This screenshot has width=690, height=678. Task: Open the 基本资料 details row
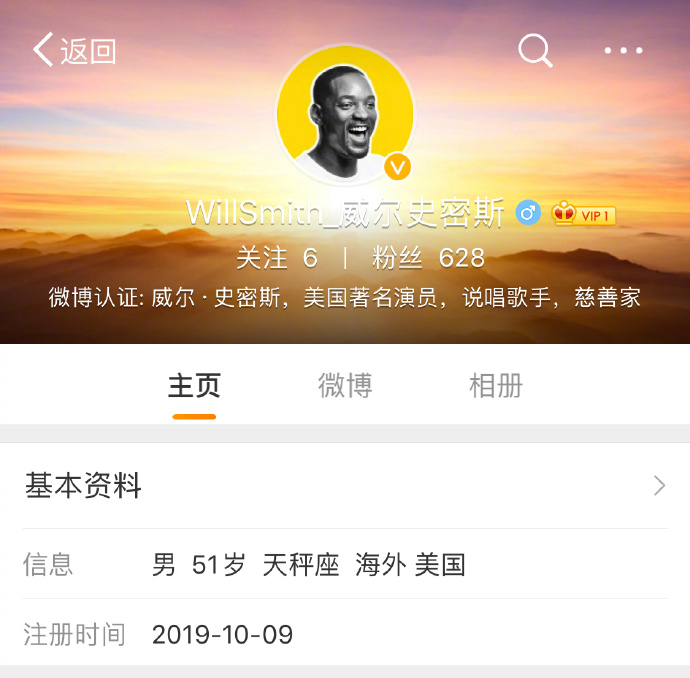[345, 487]
